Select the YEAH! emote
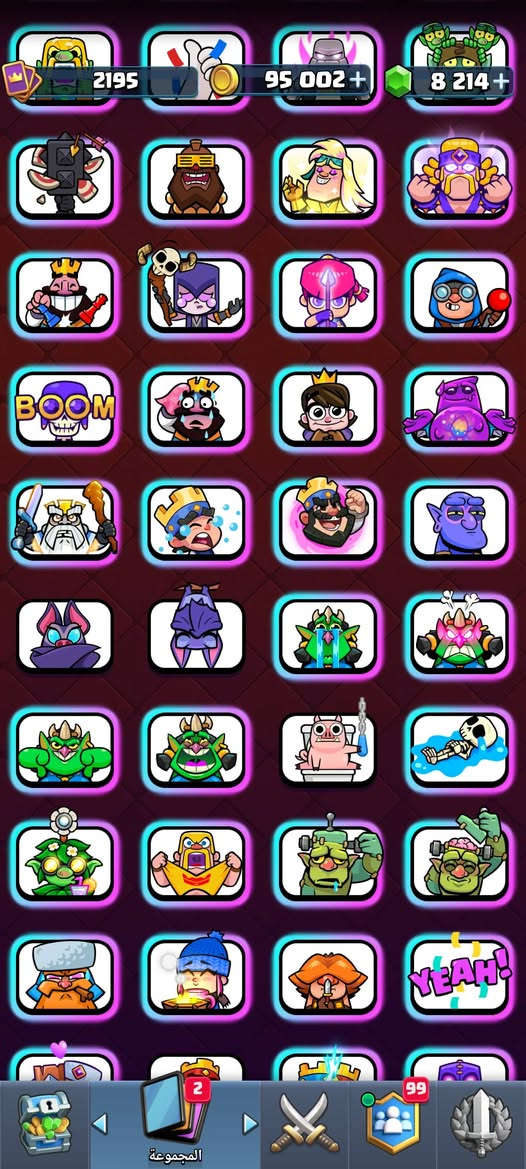The width and height of the screenshot is (526, 1169). click(x=460, y=977)
